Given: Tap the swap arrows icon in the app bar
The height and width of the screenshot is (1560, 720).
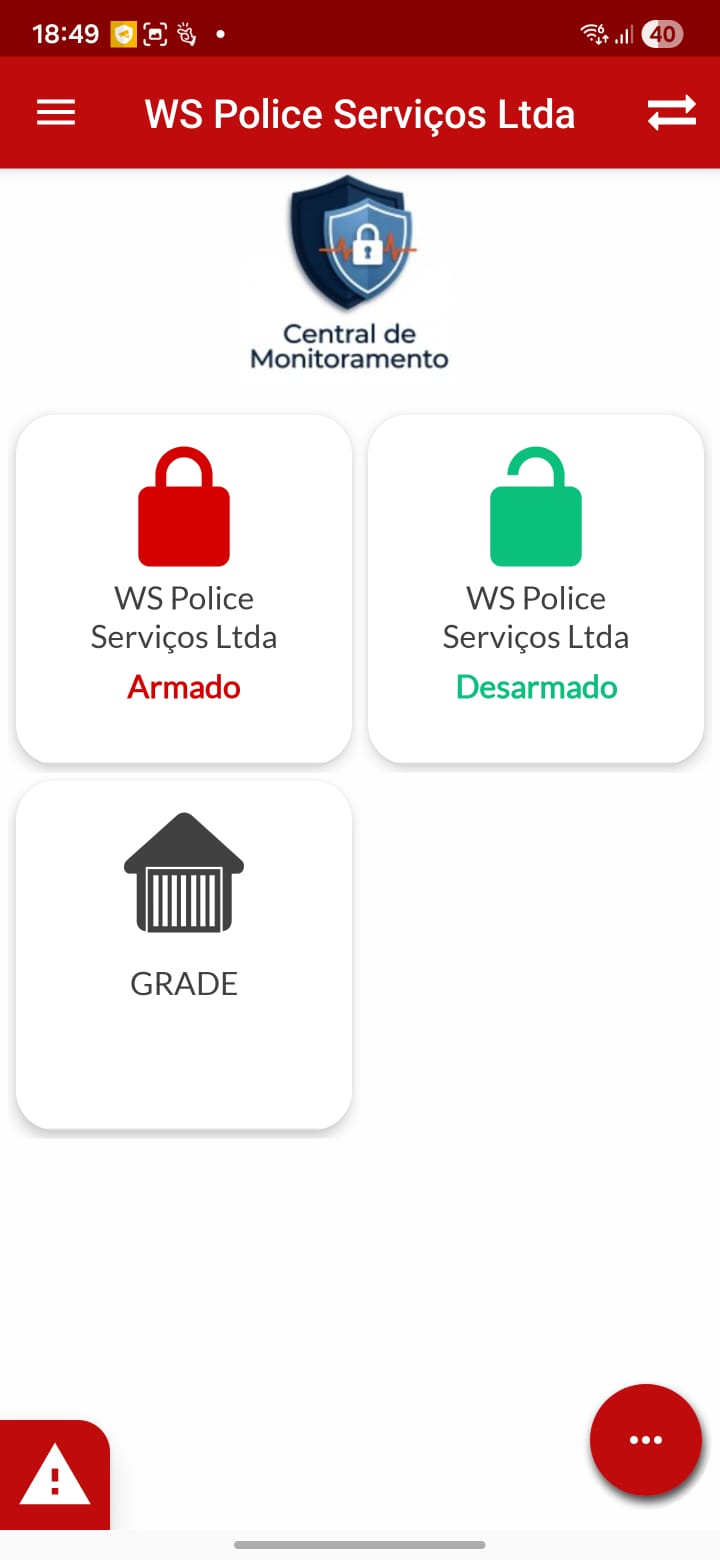Looking at the screenshot, I should click(x=671, y=113).
